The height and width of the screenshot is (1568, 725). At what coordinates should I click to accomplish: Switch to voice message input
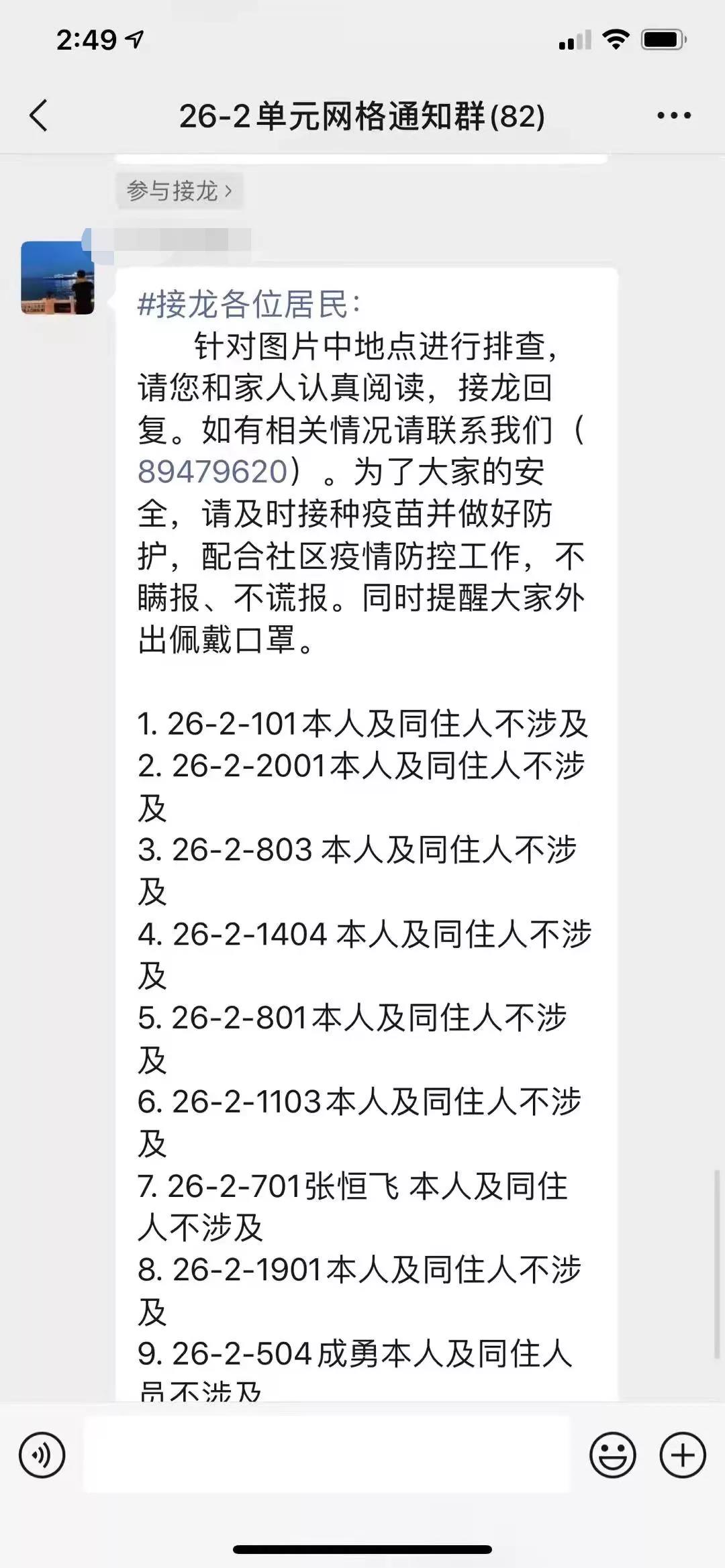42,1455
